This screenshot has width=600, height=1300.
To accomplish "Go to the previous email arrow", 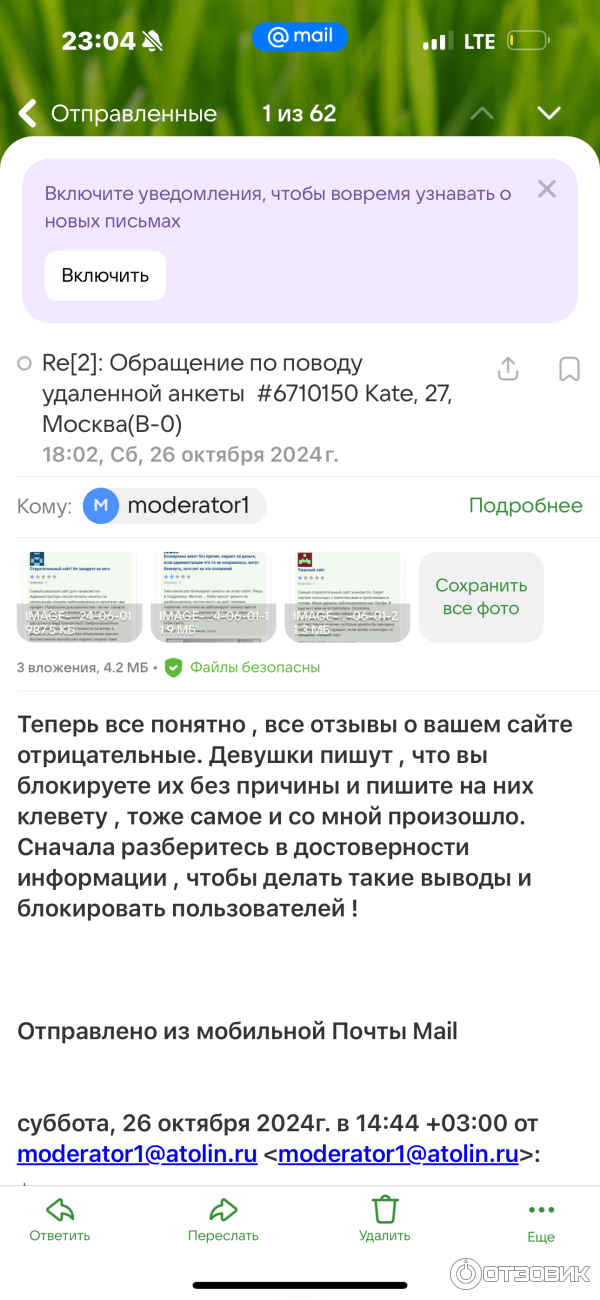I will click(x=482, y=113).
